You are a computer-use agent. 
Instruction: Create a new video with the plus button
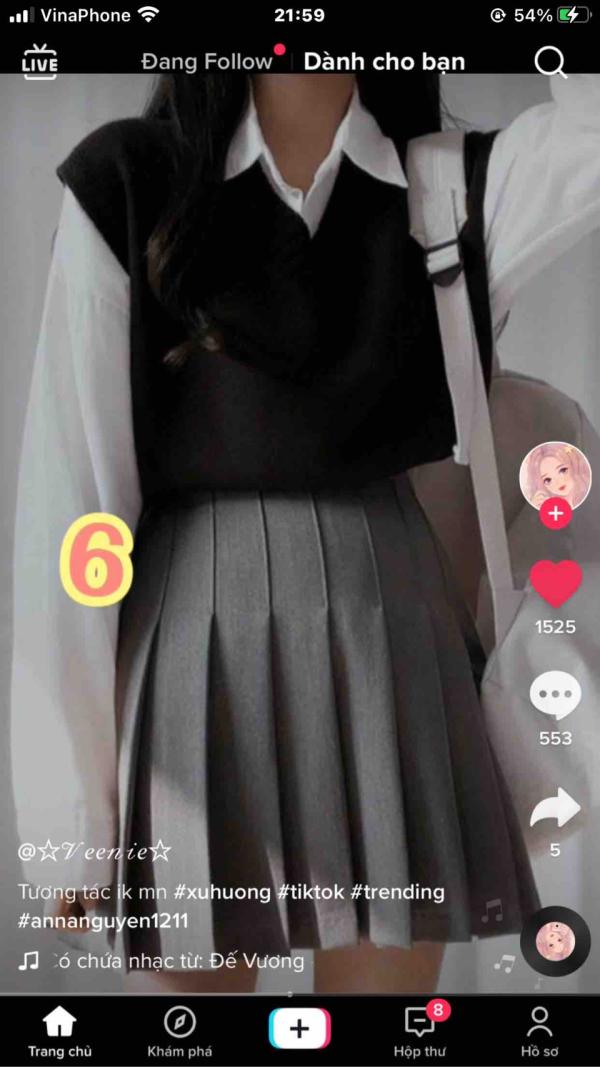pyautogui.click(x=299, y=1028)
